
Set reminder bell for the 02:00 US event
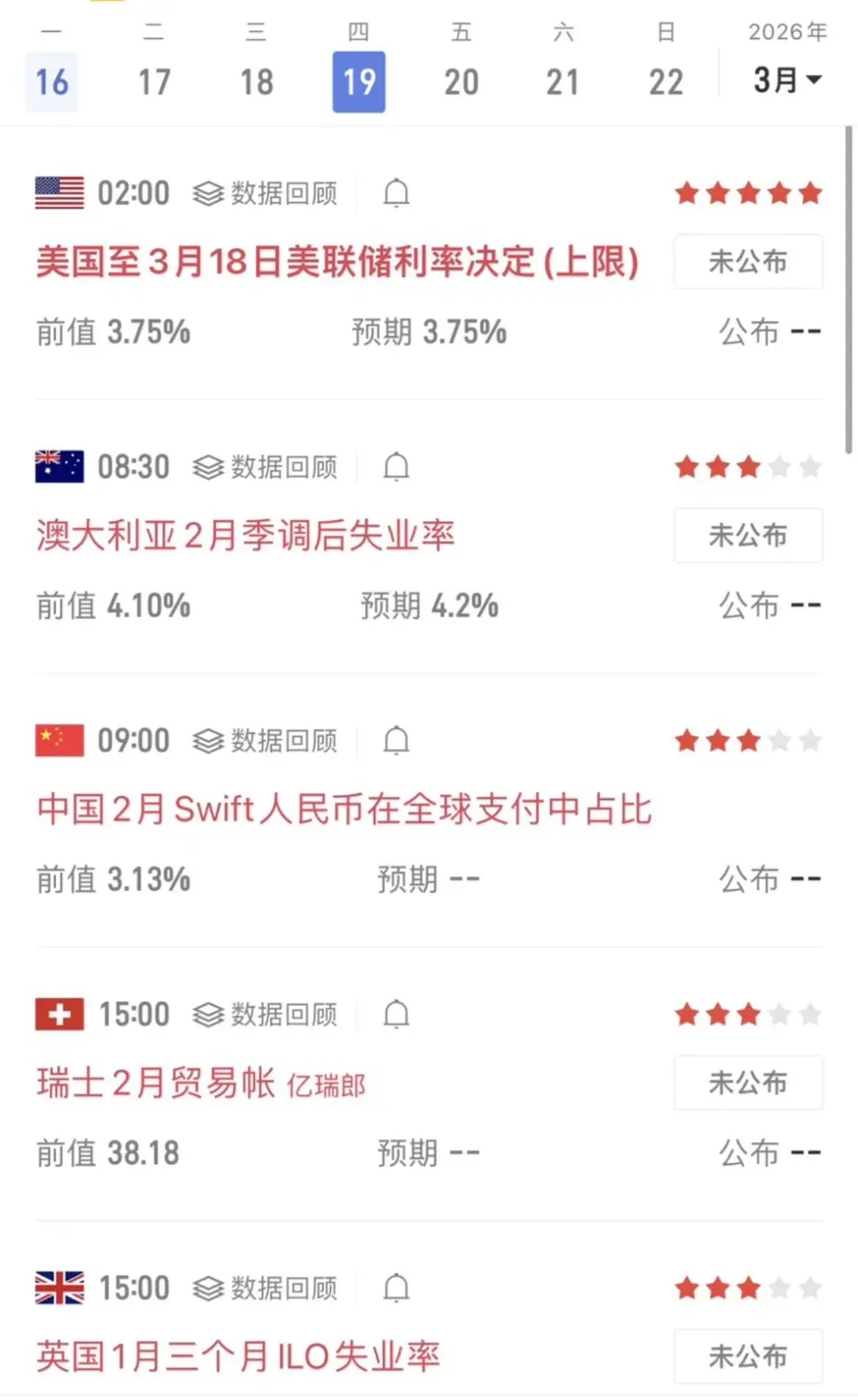(396, 193)
